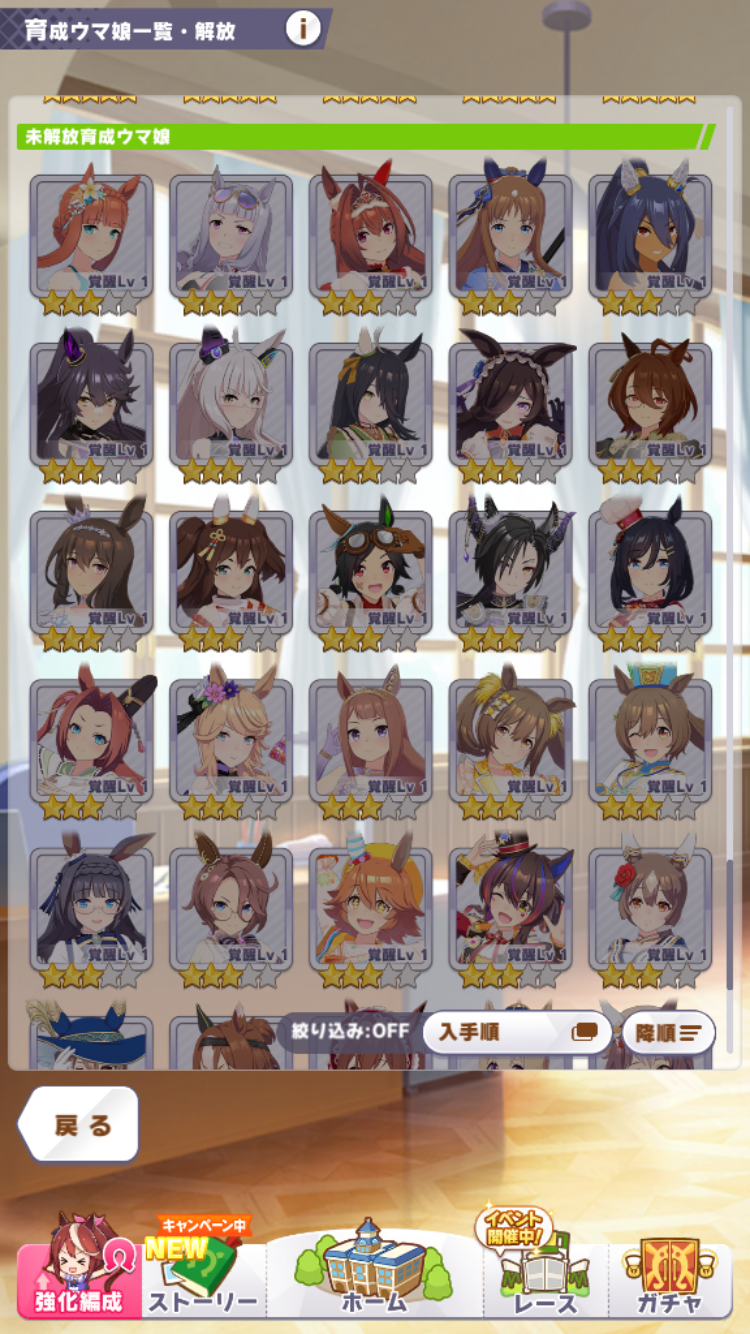Toggle the 降順 descending order button
The height and width of the screenshot is (1334, 750).
[x=669, y=1033]
